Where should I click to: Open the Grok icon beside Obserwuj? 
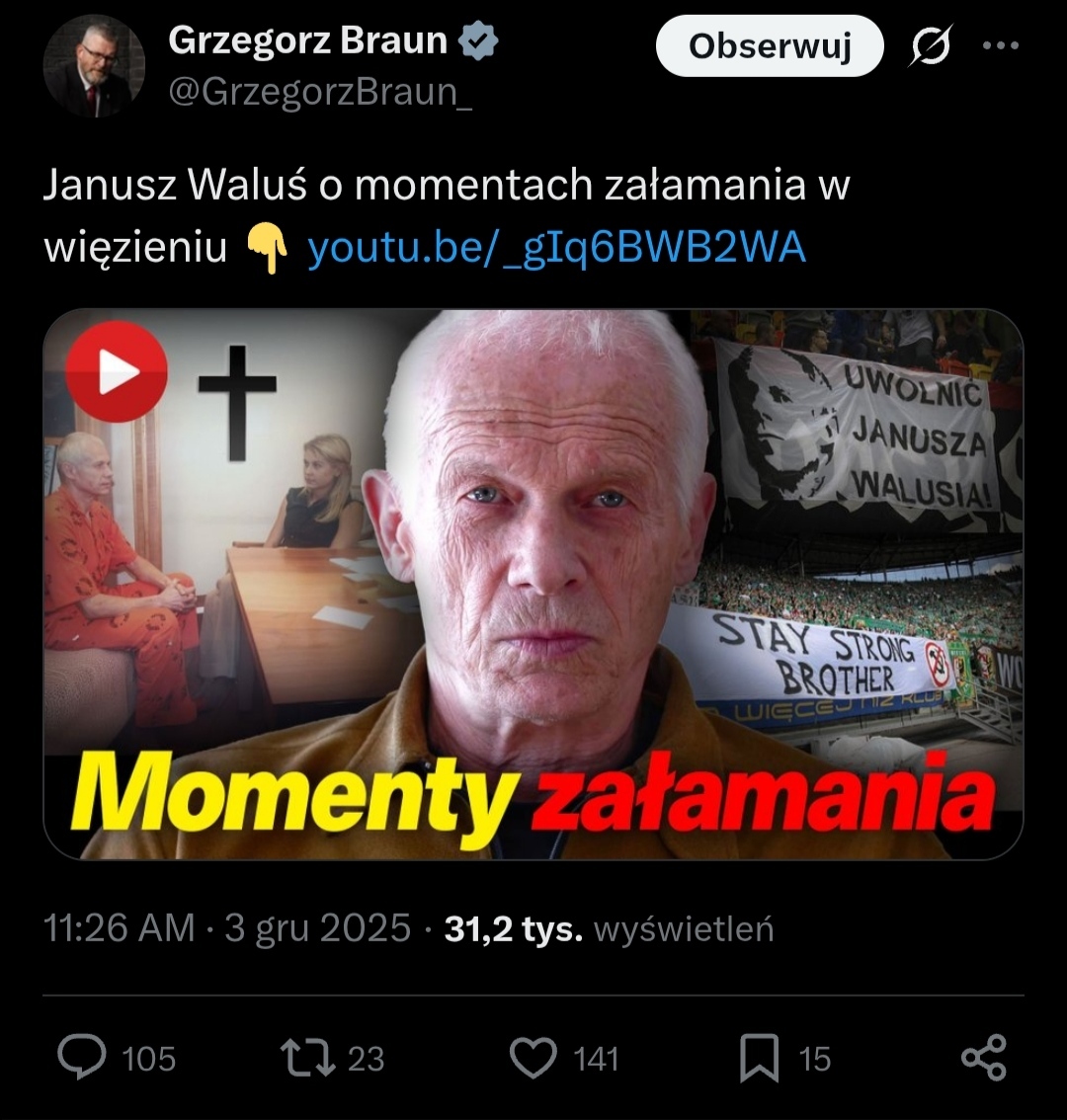pyautogui.click(x=929, y=46)
